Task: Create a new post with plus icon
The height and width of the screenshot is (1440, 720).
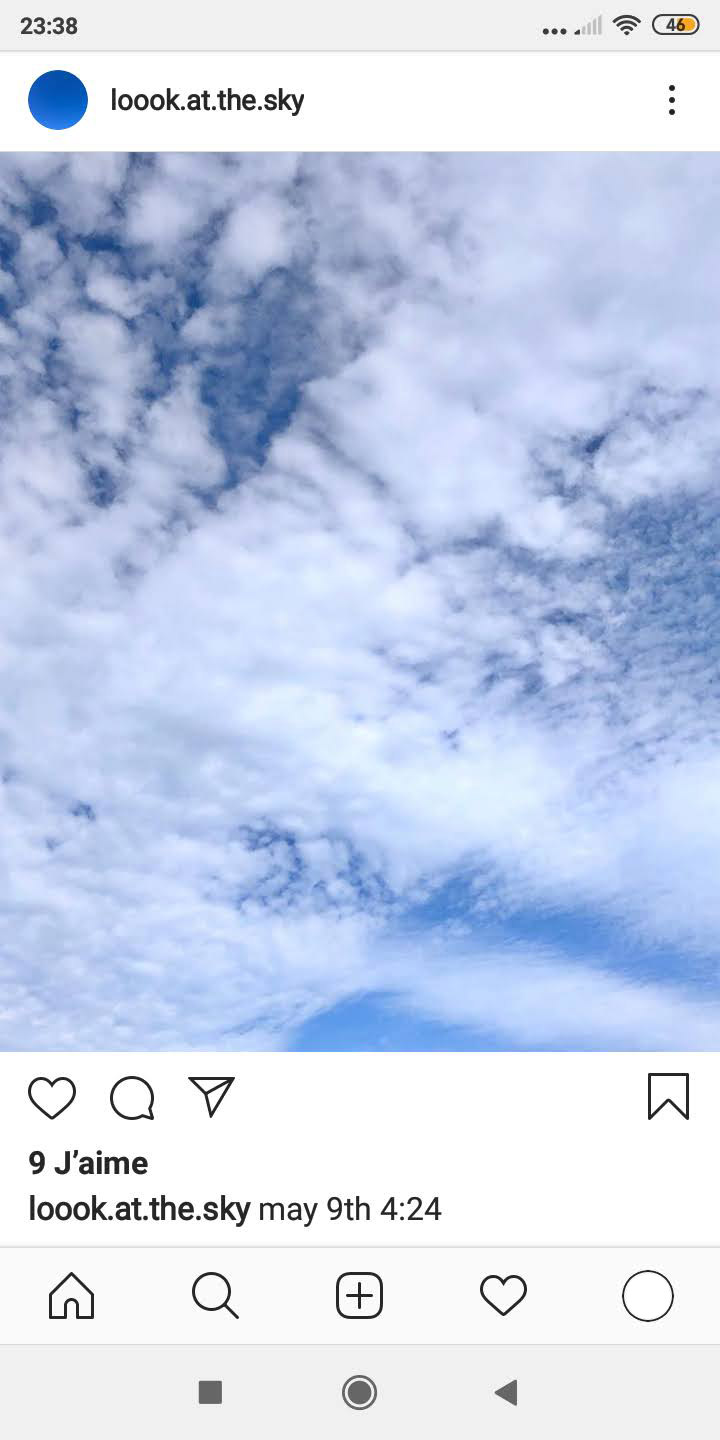Action: click(x=360, y=1296)
